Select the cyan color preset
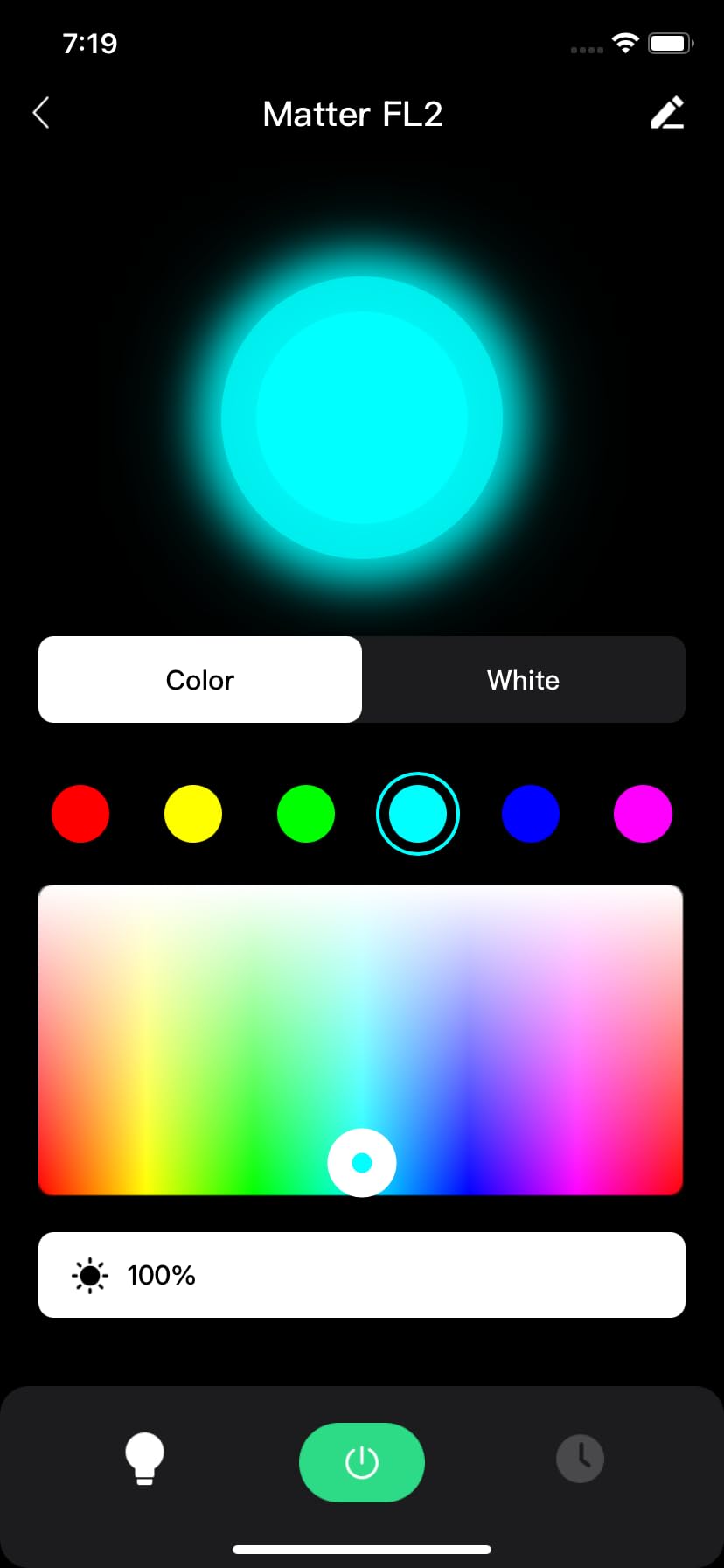 [x=418, y=814]
